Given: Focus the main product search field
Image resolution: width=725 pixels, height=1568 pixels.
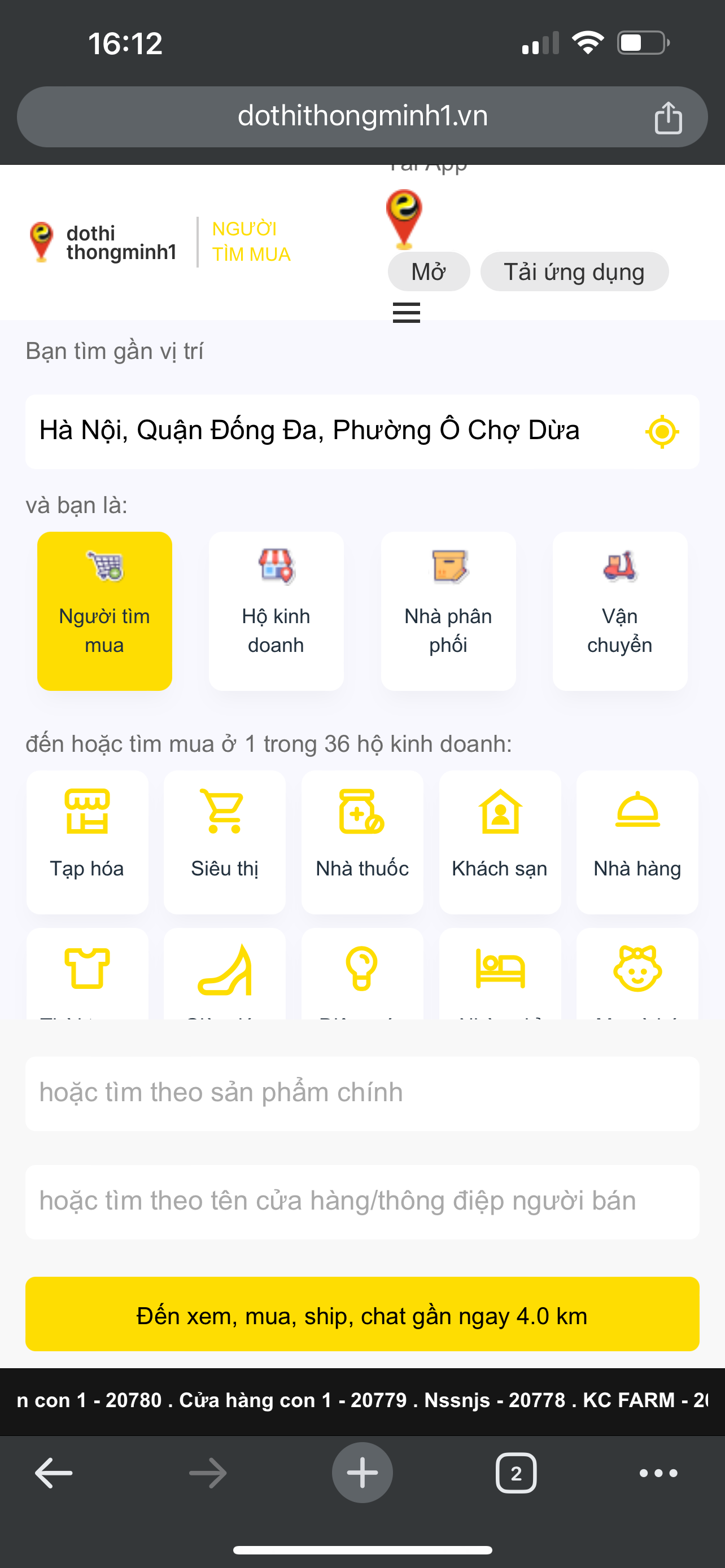Looking at the screenshot, I should [x=362, y=1093].
